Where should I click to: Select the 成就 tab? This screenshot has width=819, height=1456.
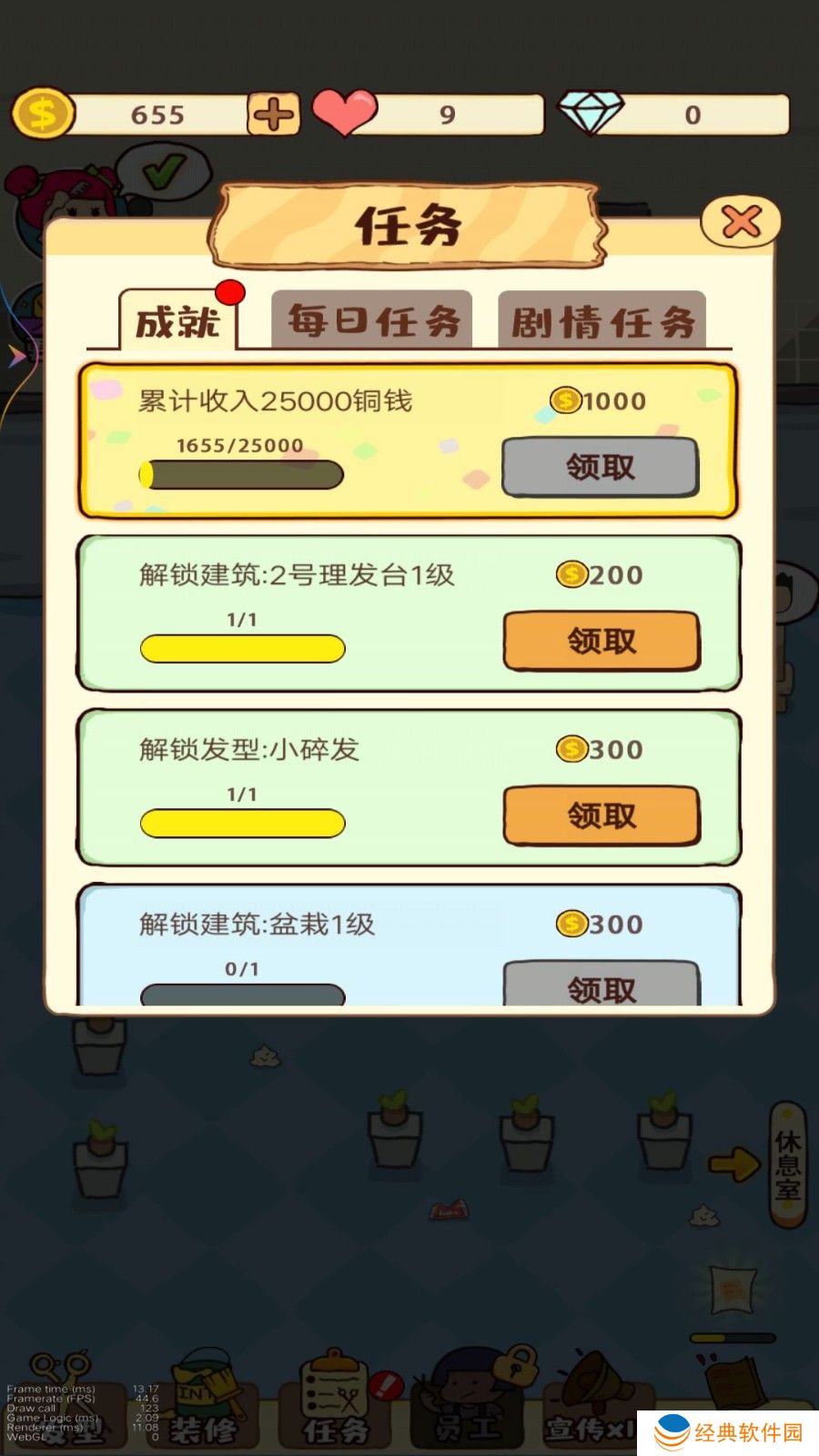(178, 322)
